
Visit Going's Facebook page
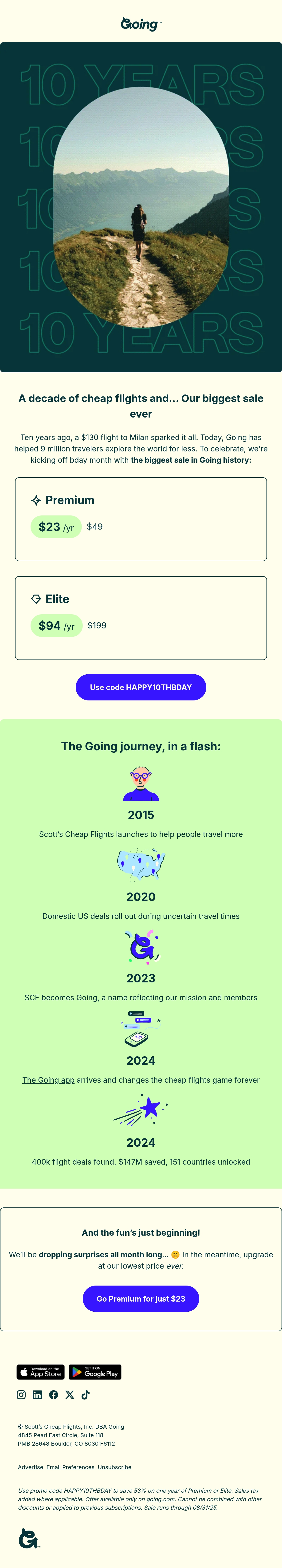click(x=54, y=1395)
